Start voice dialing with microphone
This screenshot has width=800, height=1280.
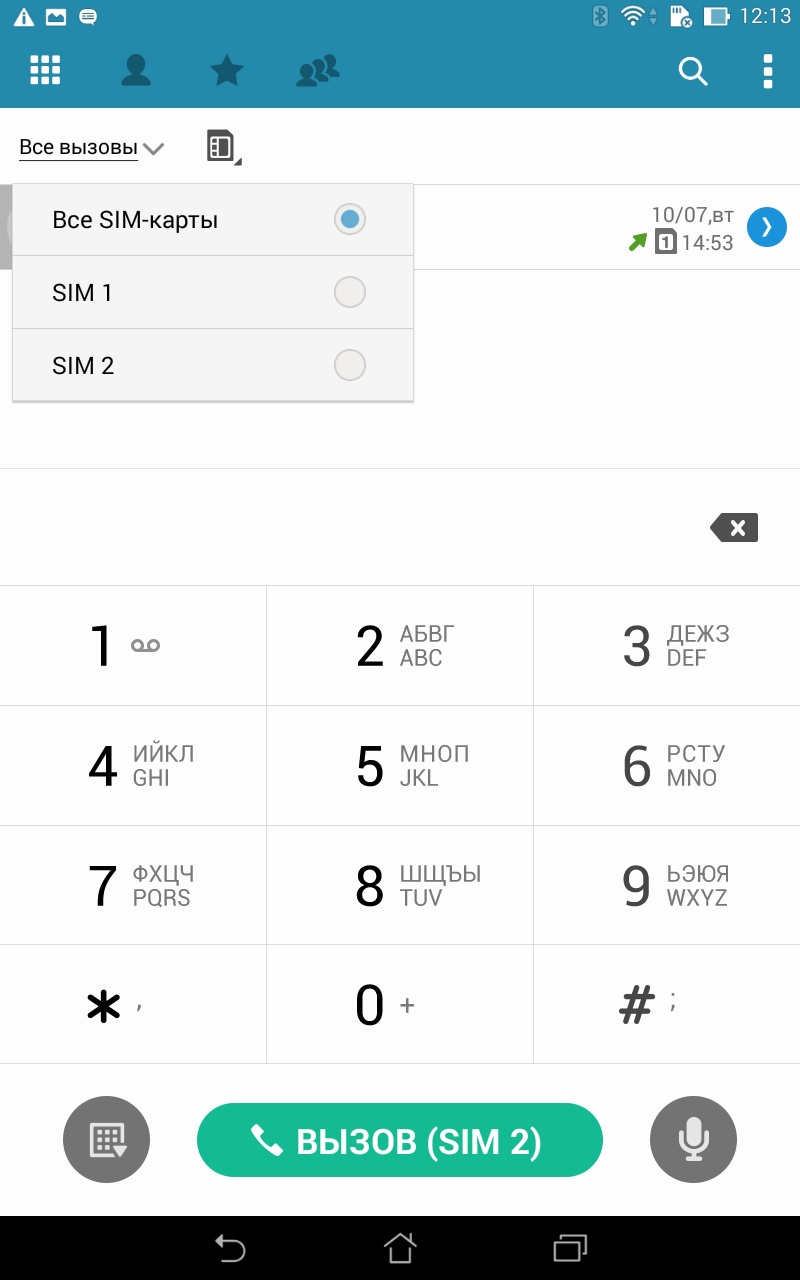[693, 1140]
